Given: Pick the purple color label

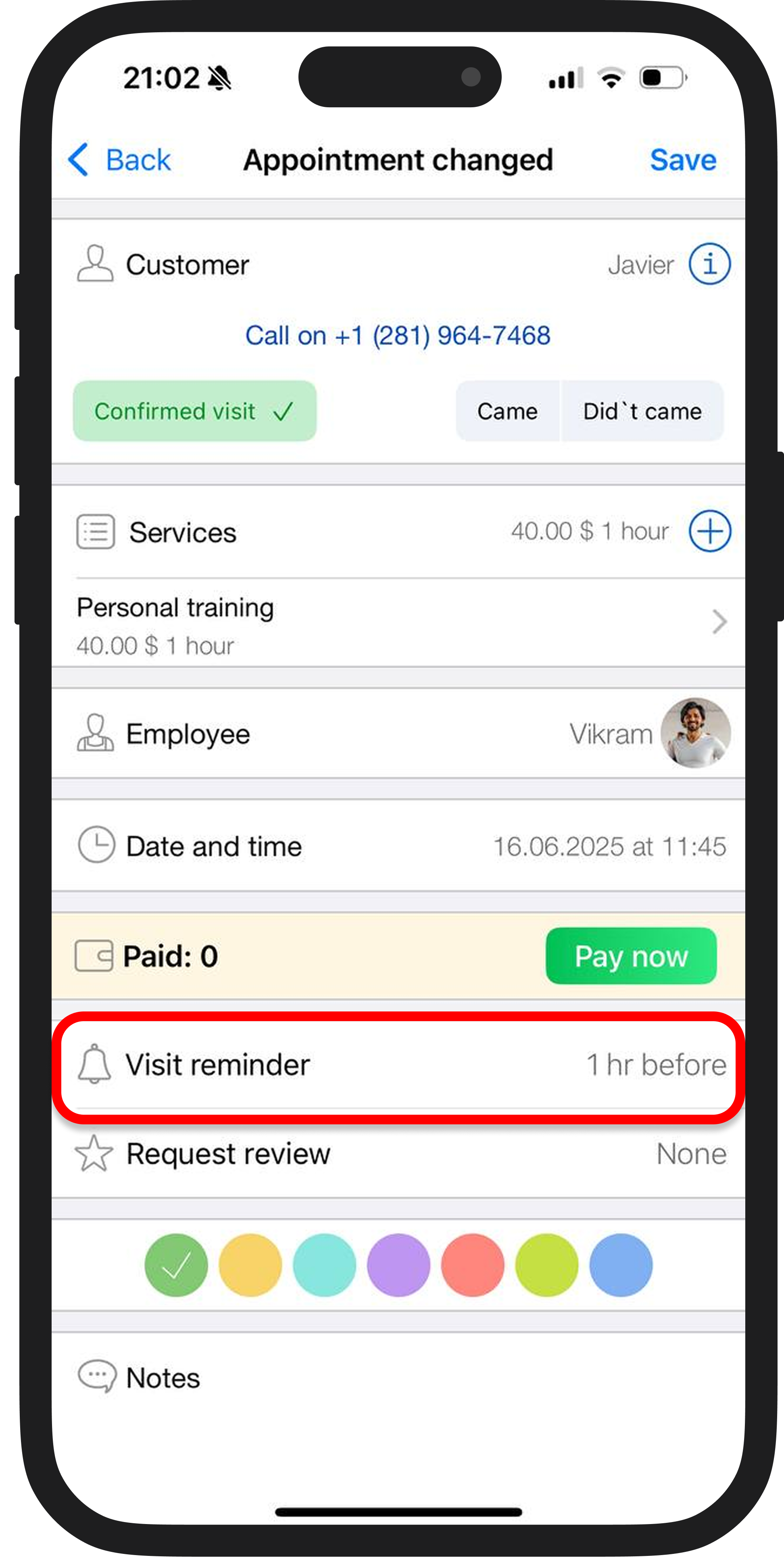Looking at the screenshot, I should point(398,1266).
